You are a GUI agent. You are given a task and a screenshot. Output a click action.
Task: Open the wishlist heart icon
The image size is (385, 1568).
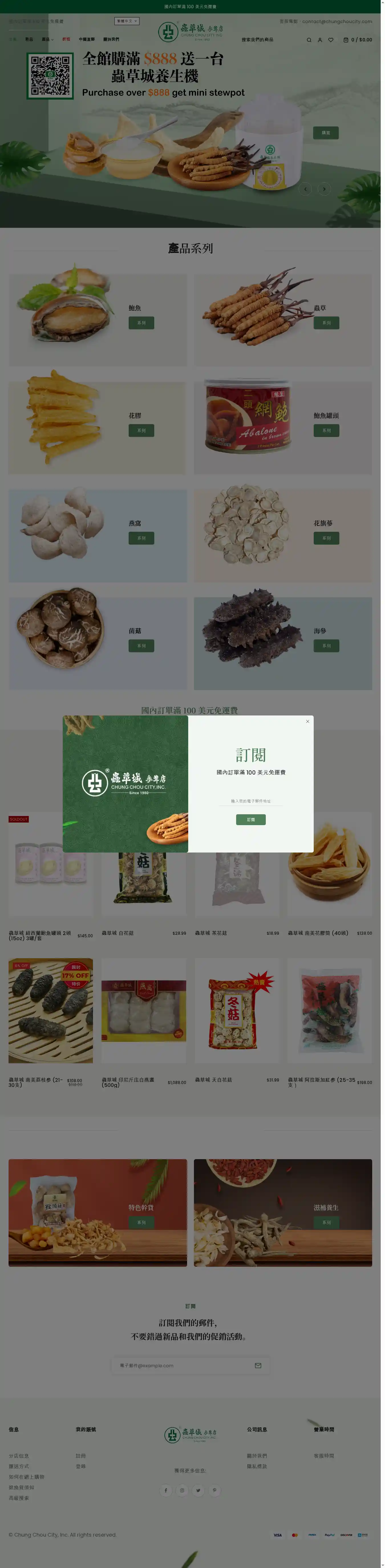click(x=331, y=40)
